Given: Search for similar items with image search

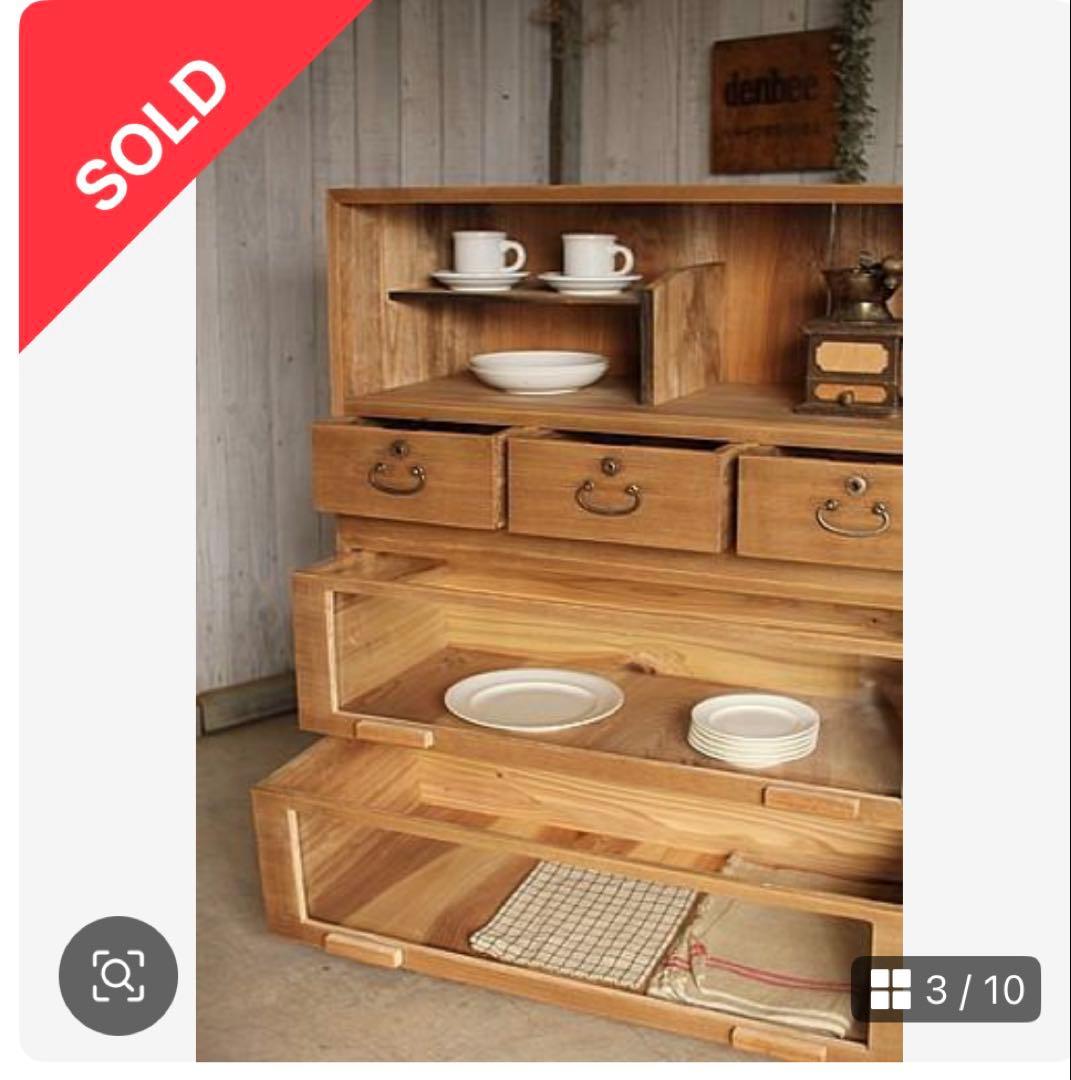Looking at the screenshot, I should click(118, 975).
